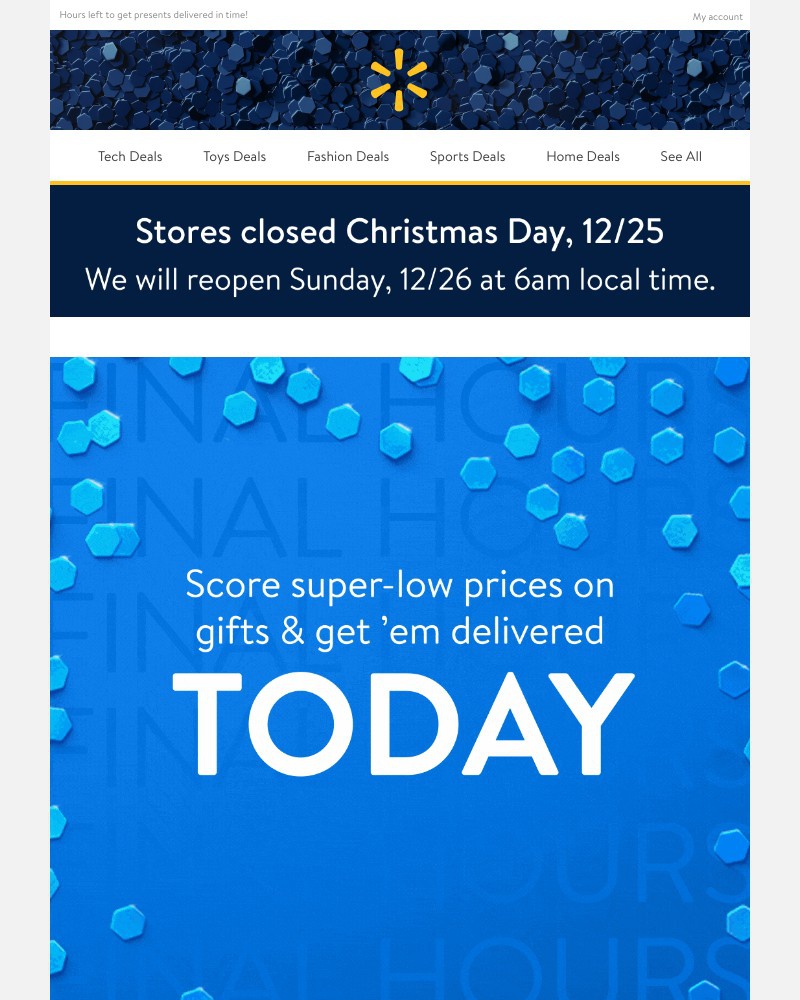Click the hexagon confetti promo artwork
800x1000 pixels.
click(x=400, y=450)
